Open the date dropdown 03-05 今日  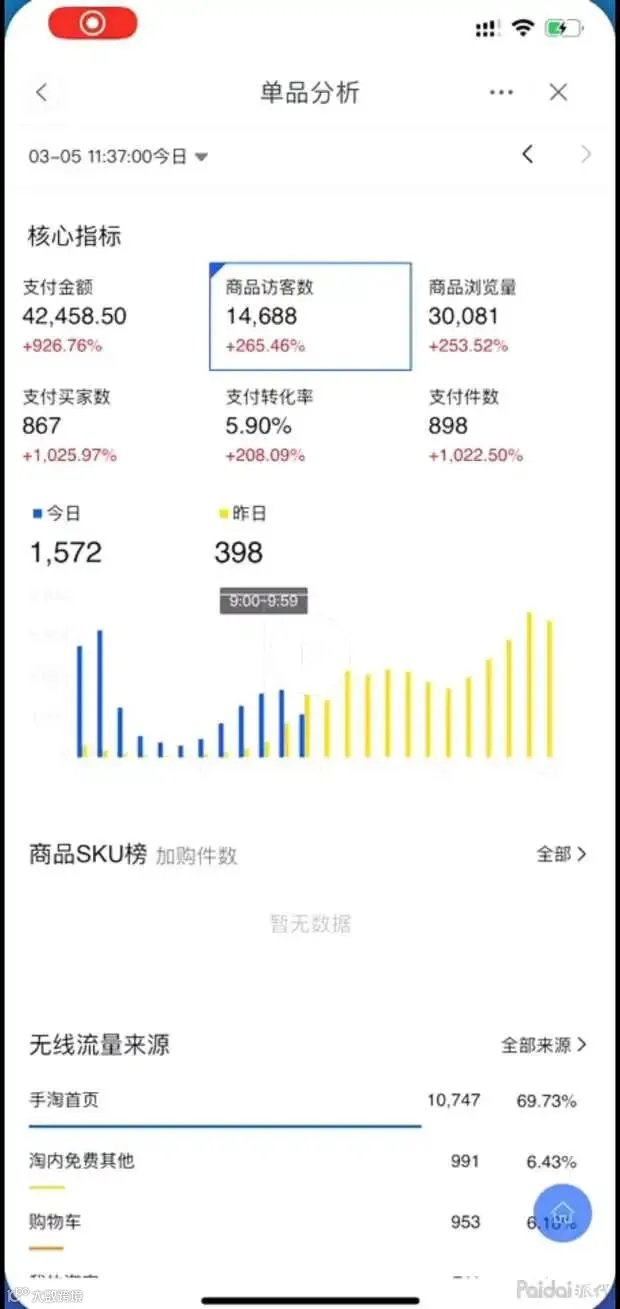(117, 156)
